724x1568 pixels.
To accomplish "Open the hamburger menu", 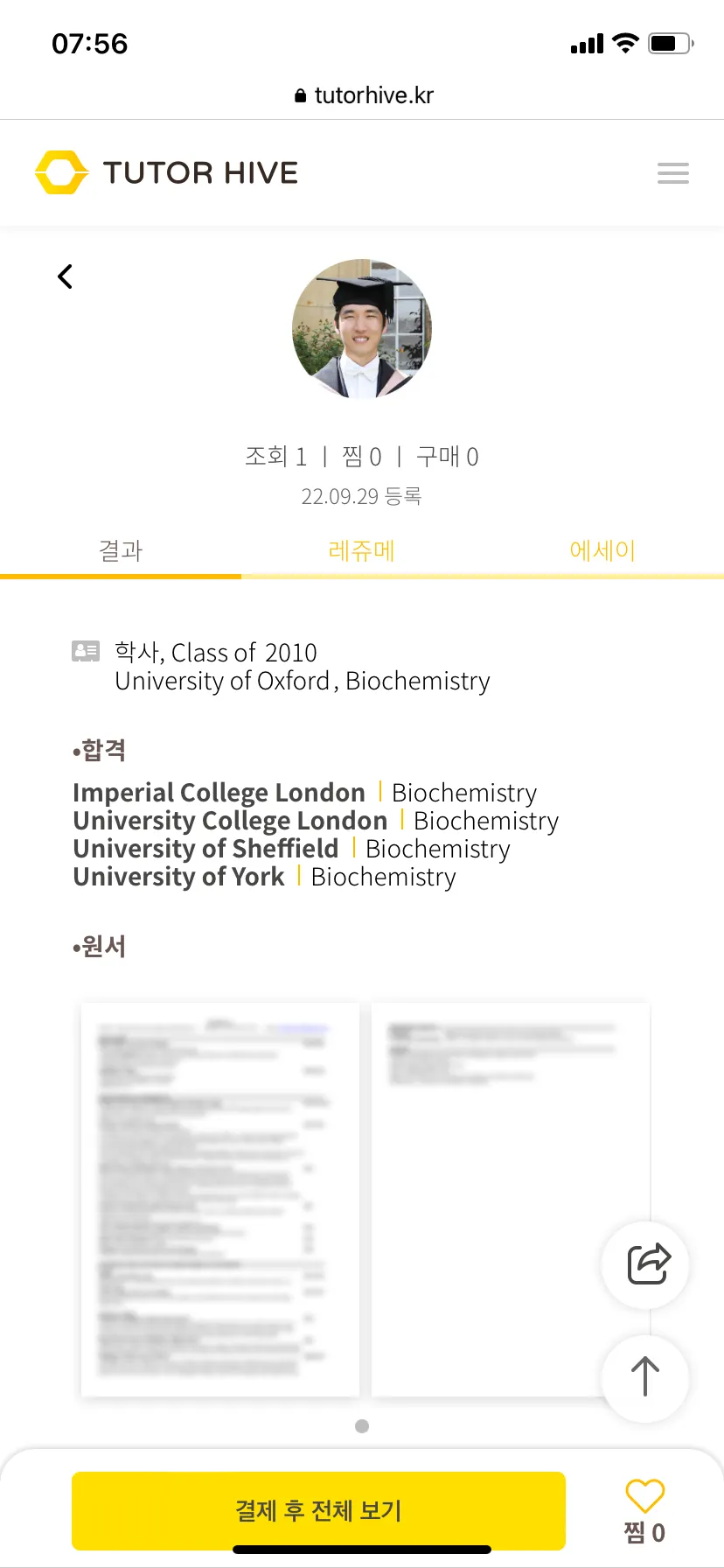I will [672, 173].
